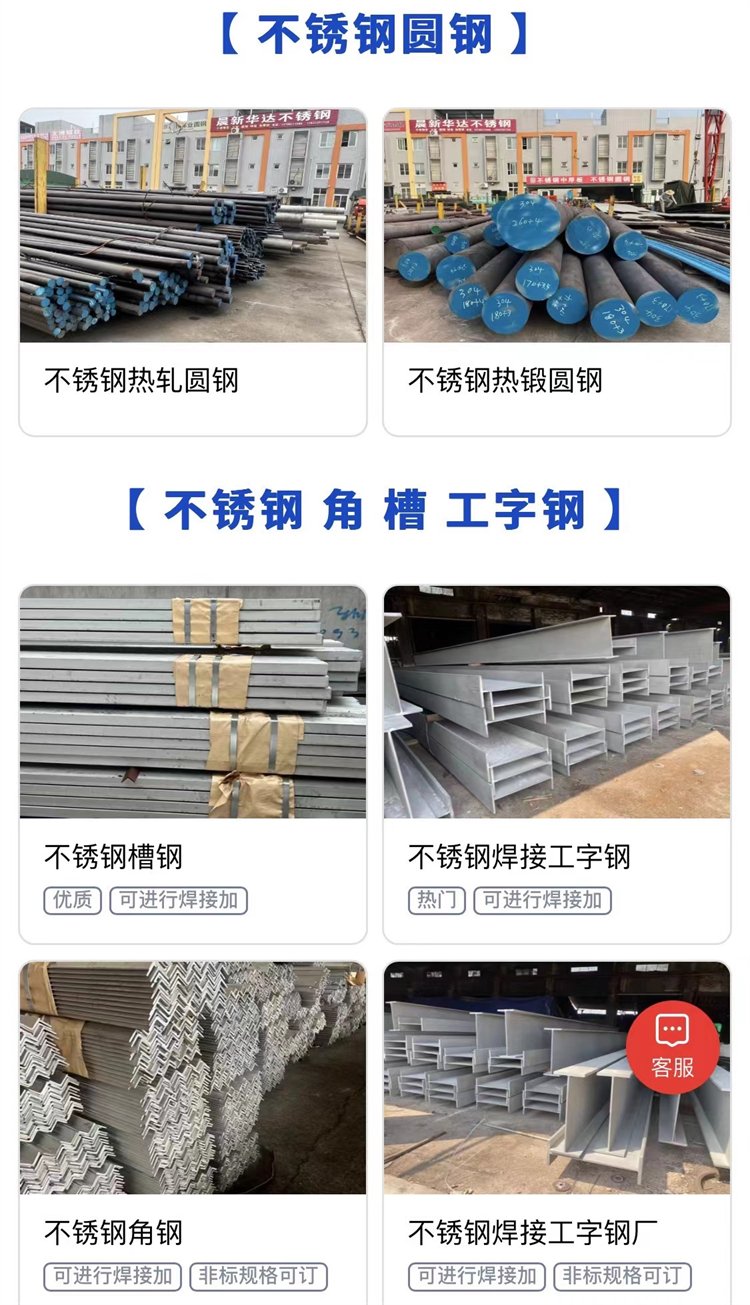
Task: Open the 不锈钢角钢 product card
Action: 193,1133
